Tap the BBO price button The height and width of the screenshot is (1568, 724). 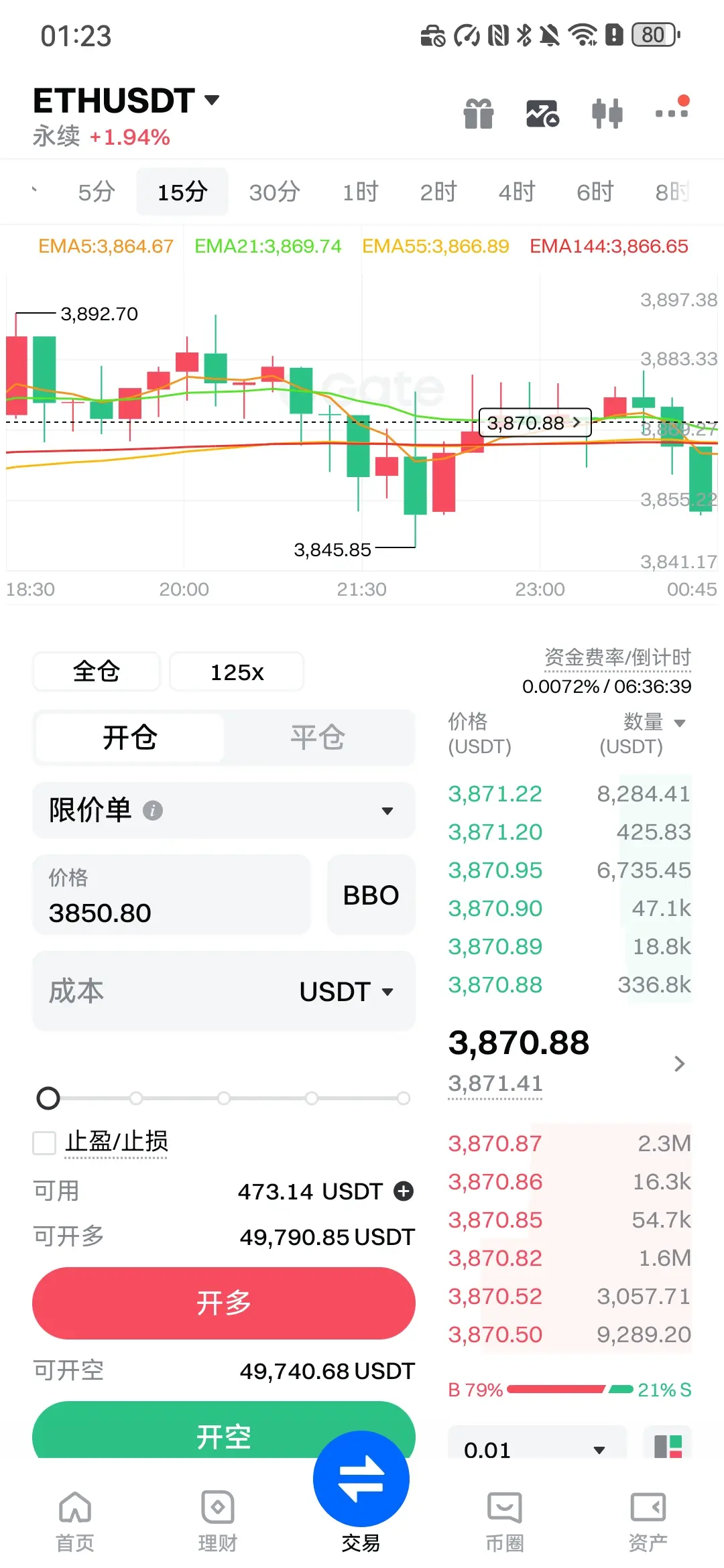[x=371, y=895]
